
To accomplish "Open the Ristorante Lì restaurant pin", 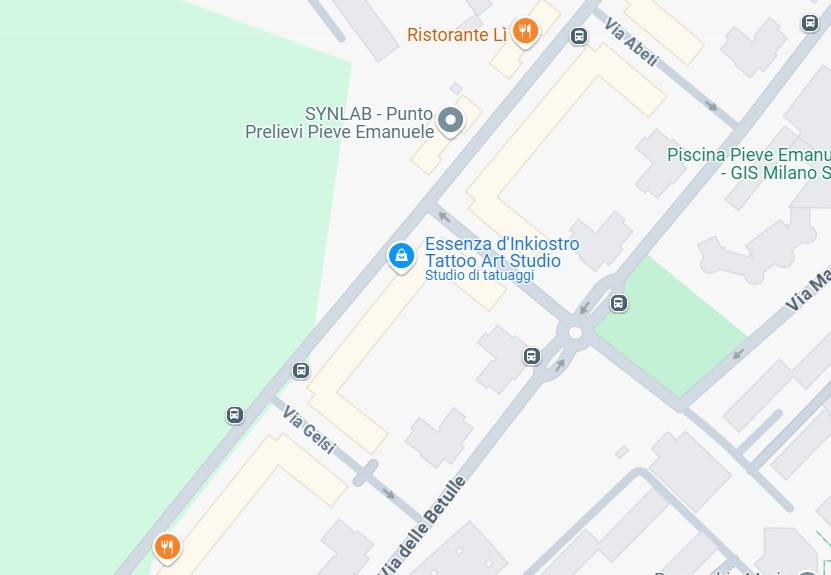I will click(525, 32).
